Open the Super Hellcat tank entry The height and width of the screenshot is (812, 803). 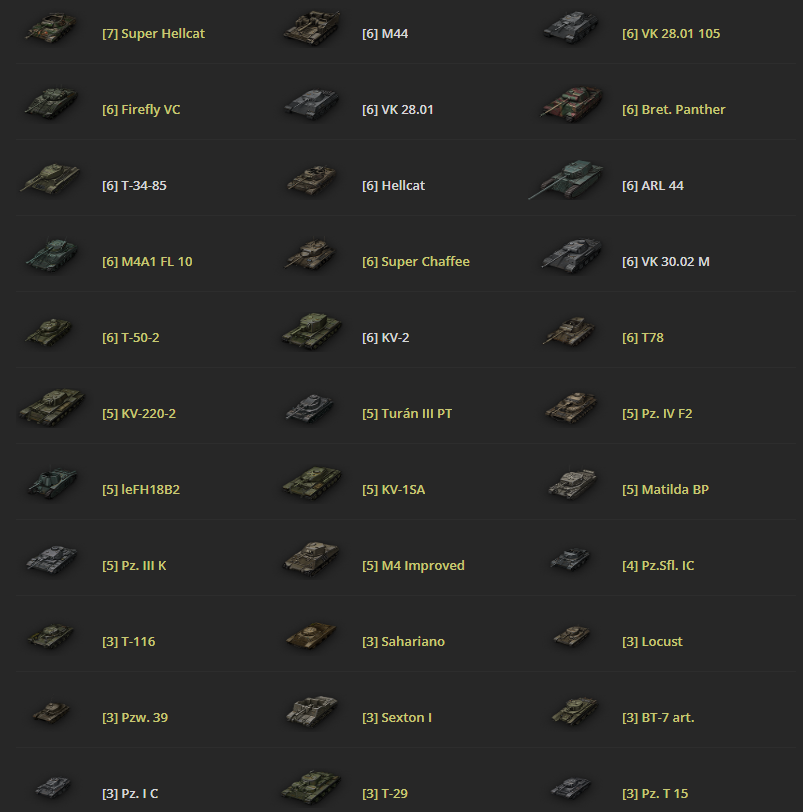(153, 34)
